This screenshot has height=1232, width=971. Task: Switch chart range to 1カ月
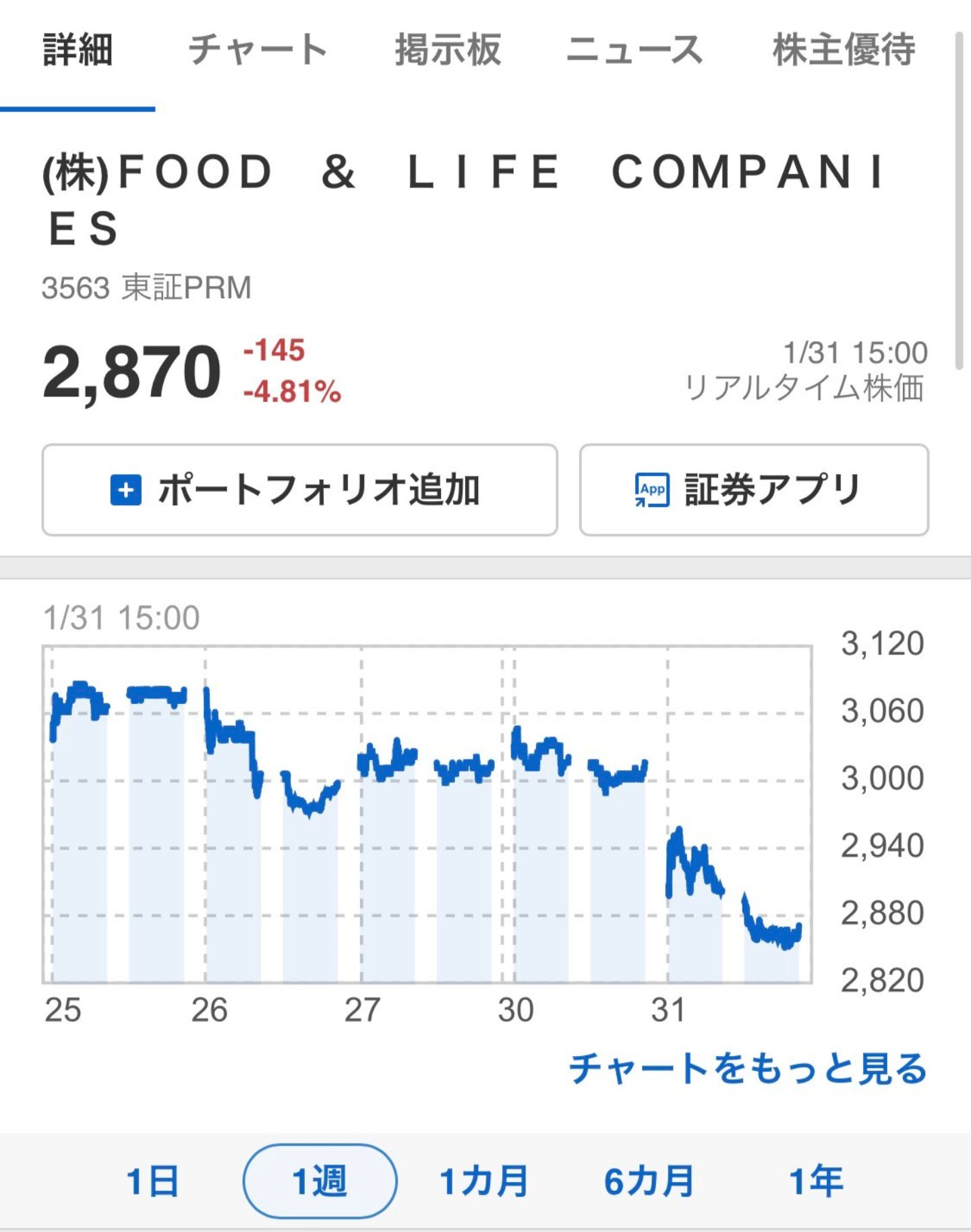pyautogui.click(x=484, y=1181)
